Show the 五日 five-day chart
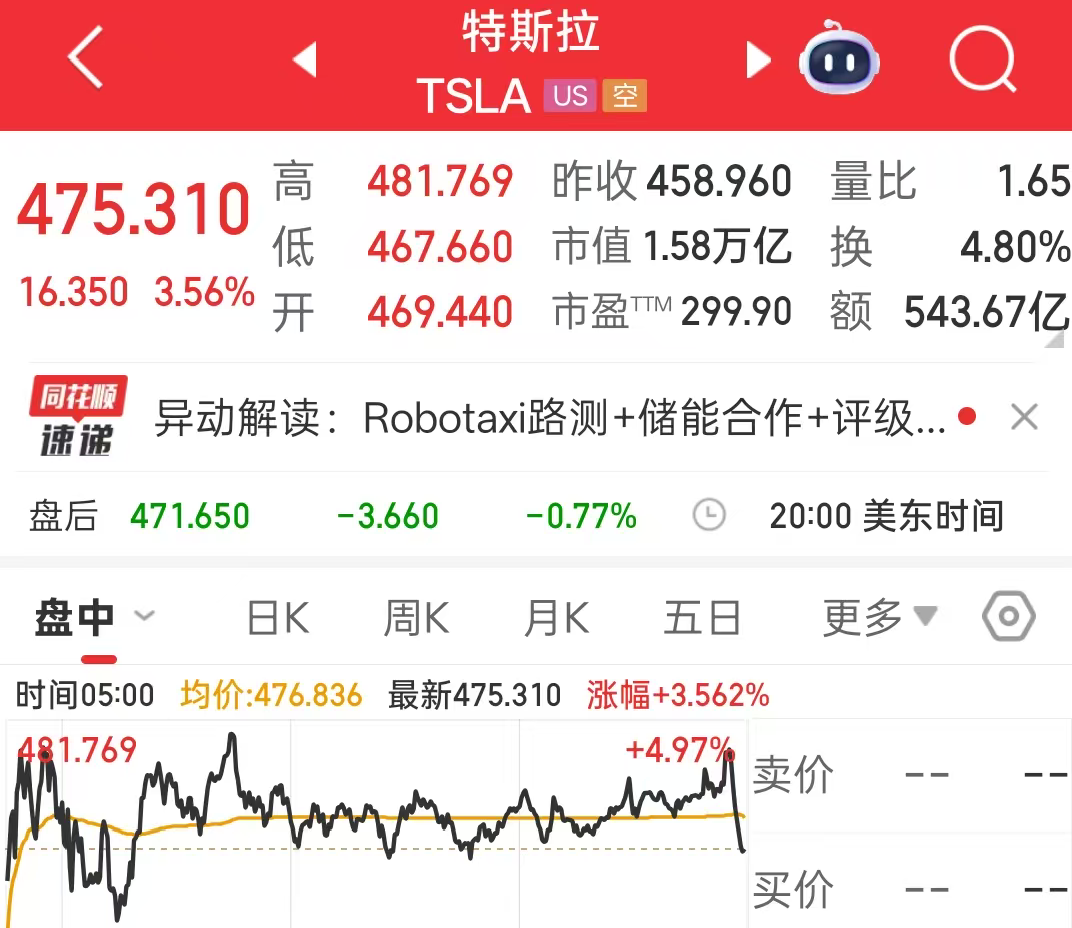 click(702, 618)
